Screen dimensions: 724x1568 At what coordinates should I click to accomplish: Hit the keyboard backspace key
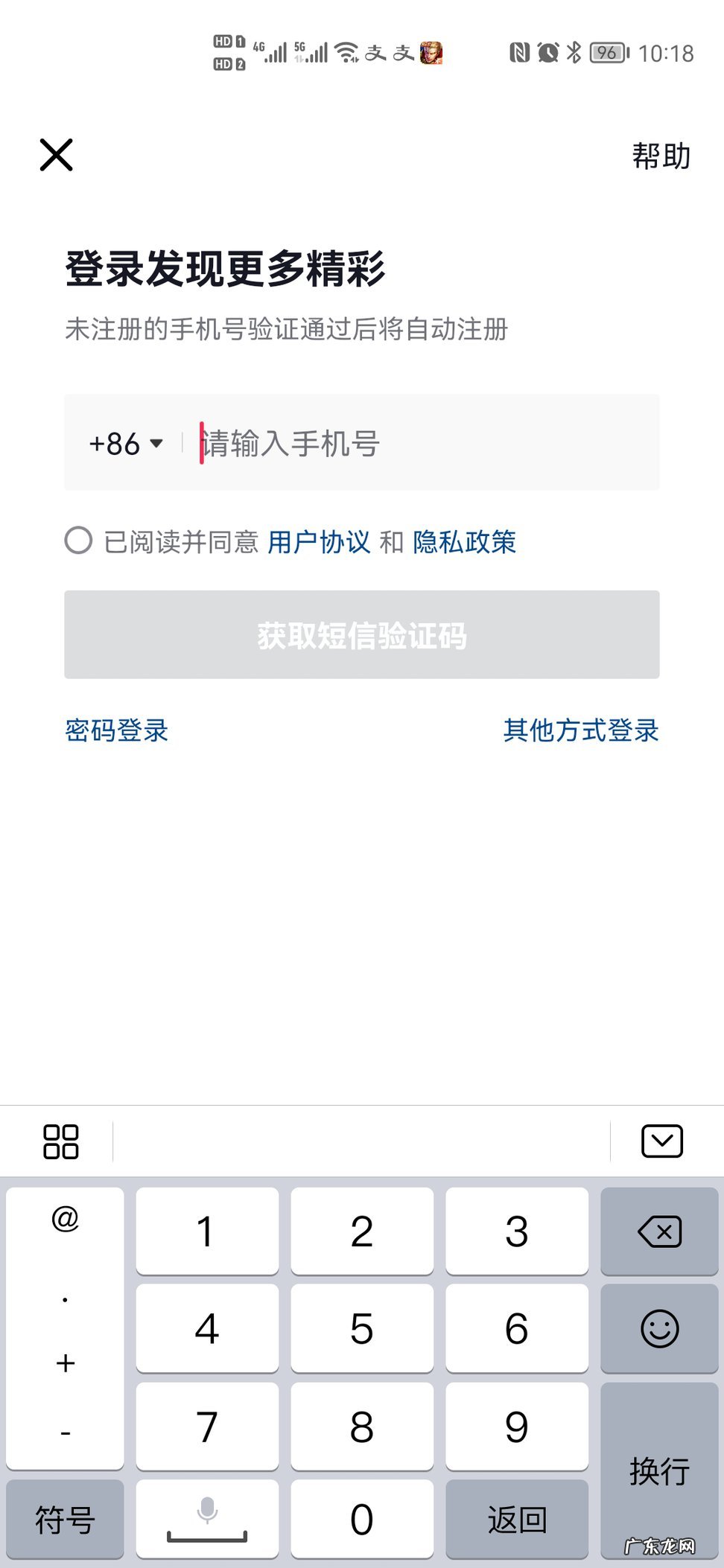659,1231
